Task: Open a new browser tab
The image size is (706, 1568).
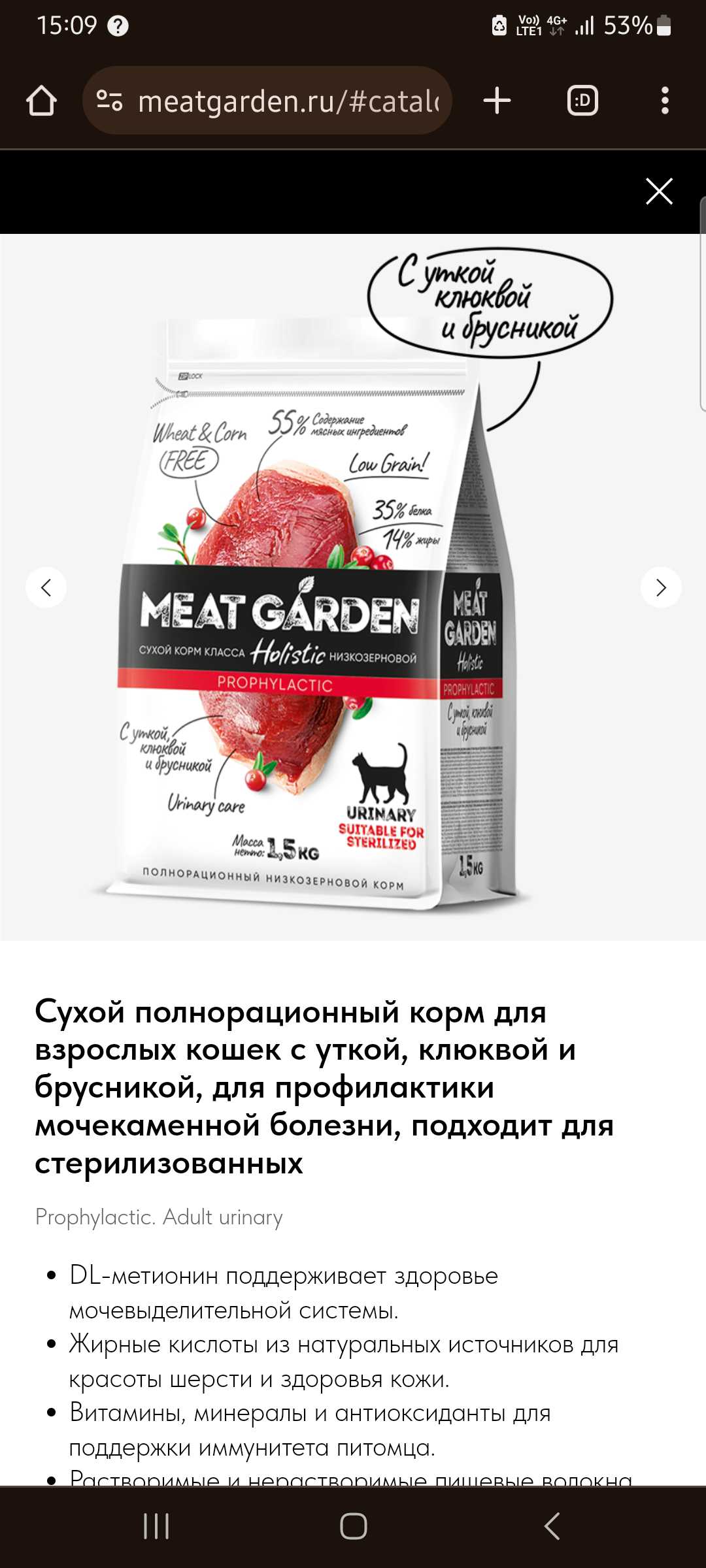Action: point(497,101)
